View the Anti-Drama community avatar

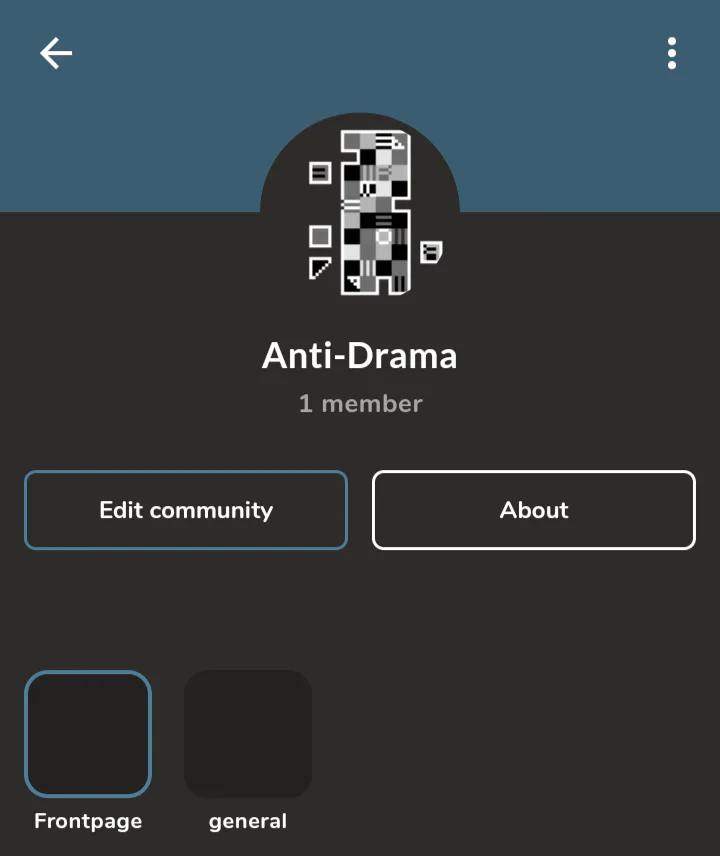coord(360,212)
